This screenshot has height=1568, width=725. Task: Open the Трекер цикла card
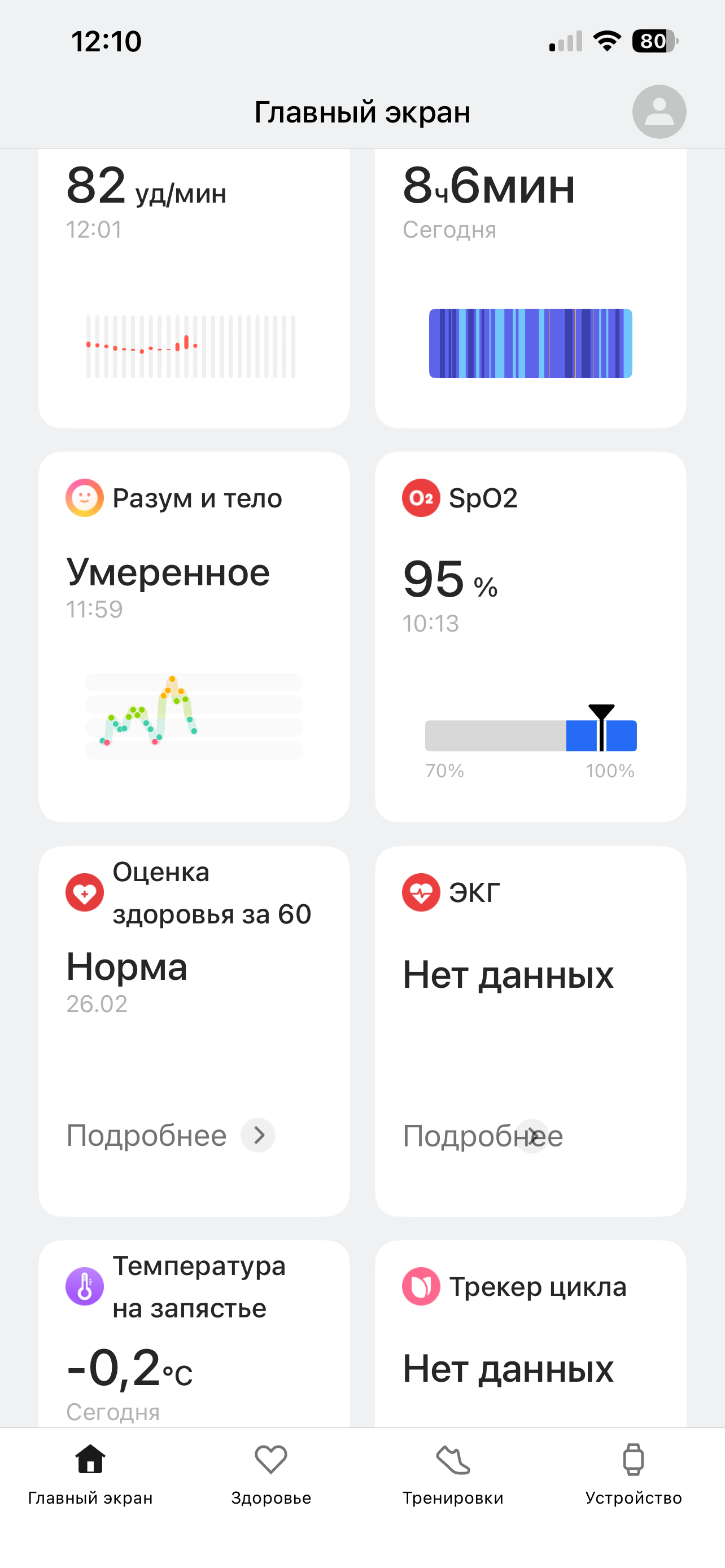[530, 1333]
